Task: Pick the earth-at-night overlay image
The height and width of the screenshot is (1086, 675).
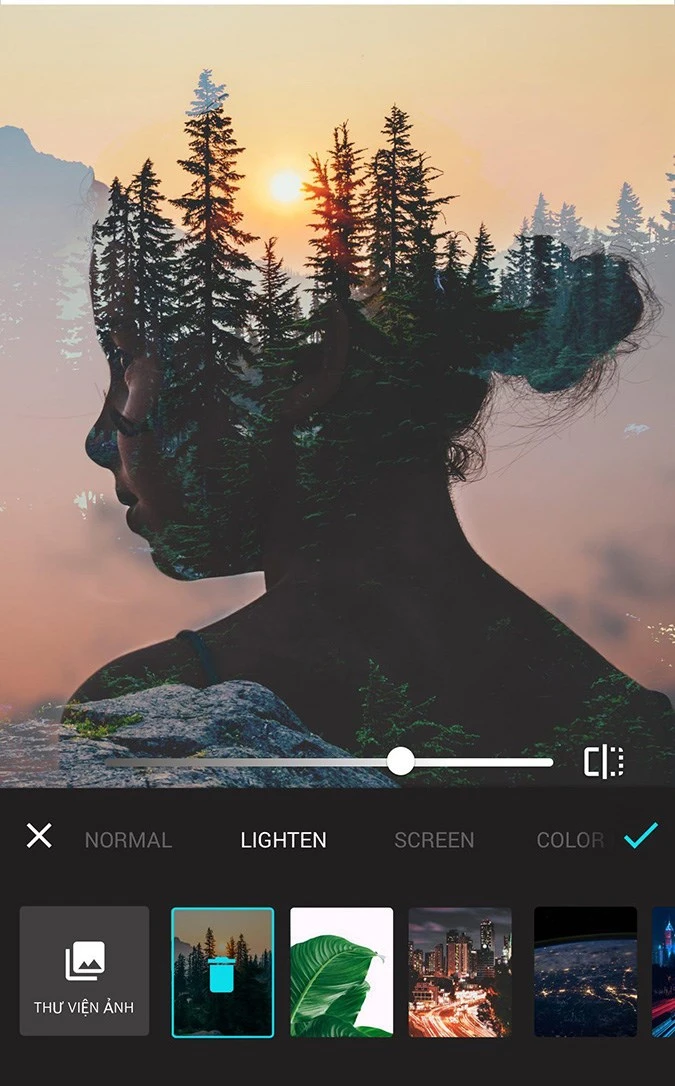Action: tap(585, 972)
